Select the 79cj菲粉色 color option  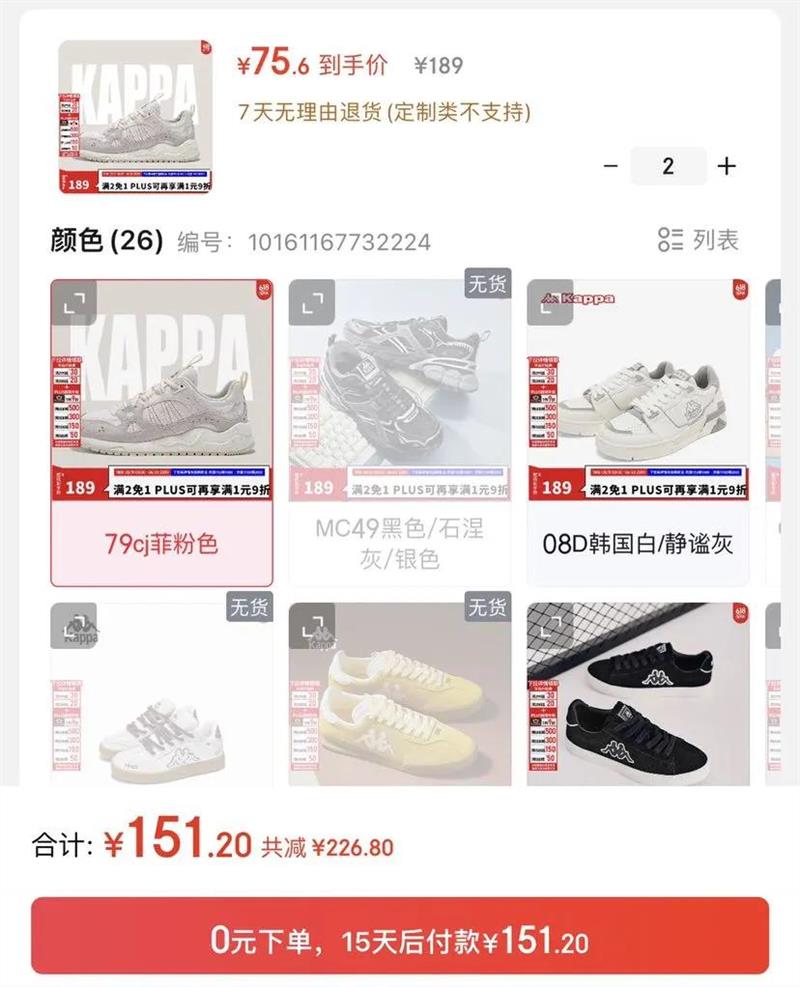coord(162,433)
